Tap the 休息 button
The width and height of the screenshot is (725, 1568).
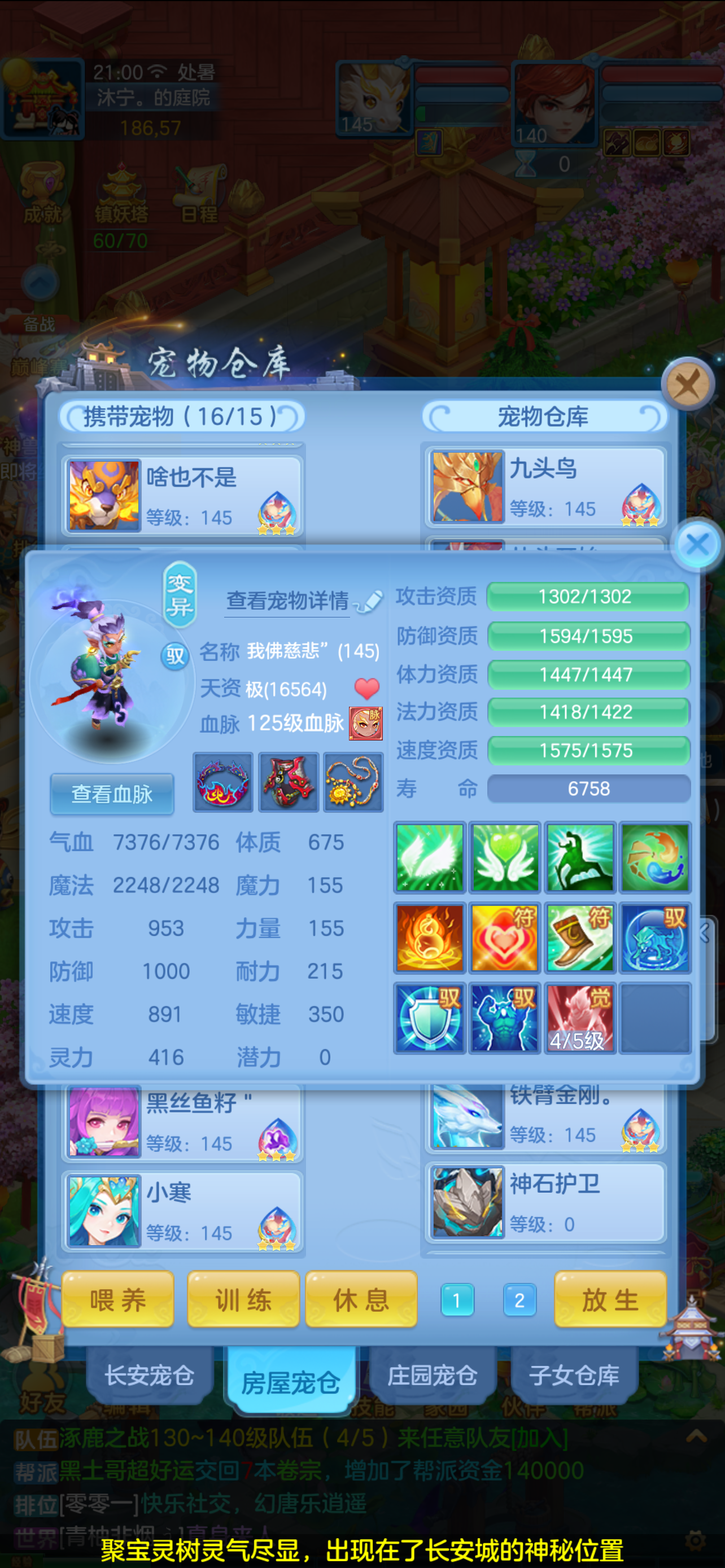point(361,1300)
